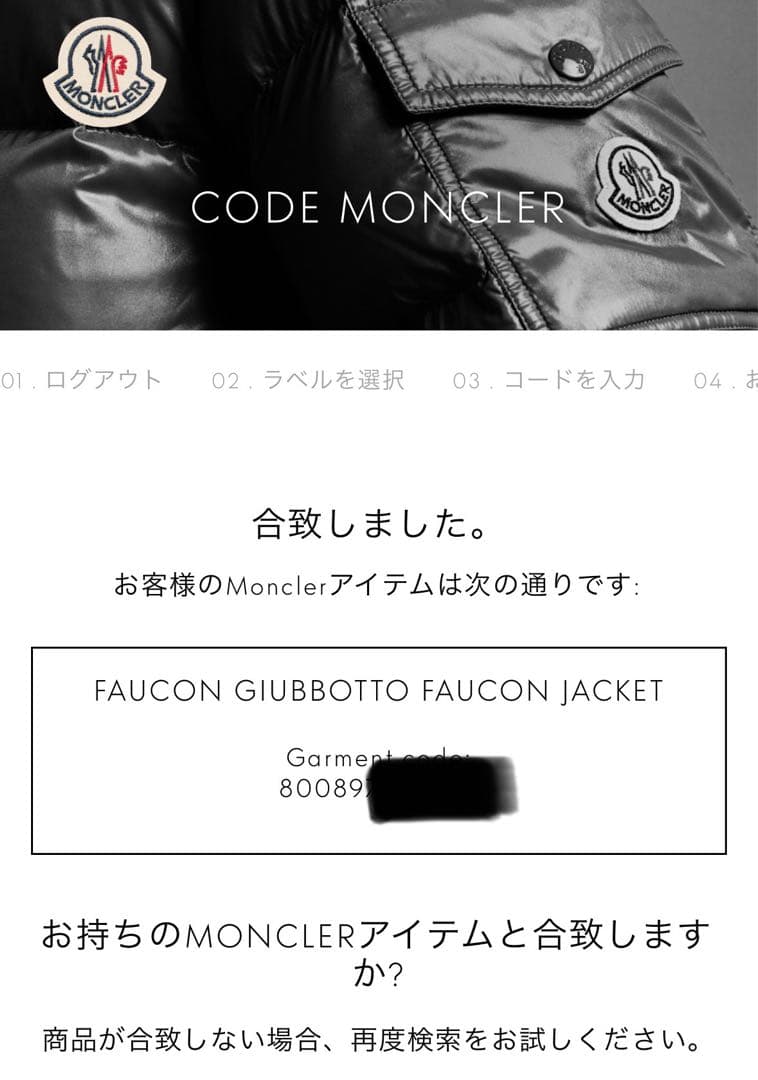Image resolution: width=758 pixels, height=1080 pixels.
Task: Click the 合致しました message
Action: pos(378,521)
